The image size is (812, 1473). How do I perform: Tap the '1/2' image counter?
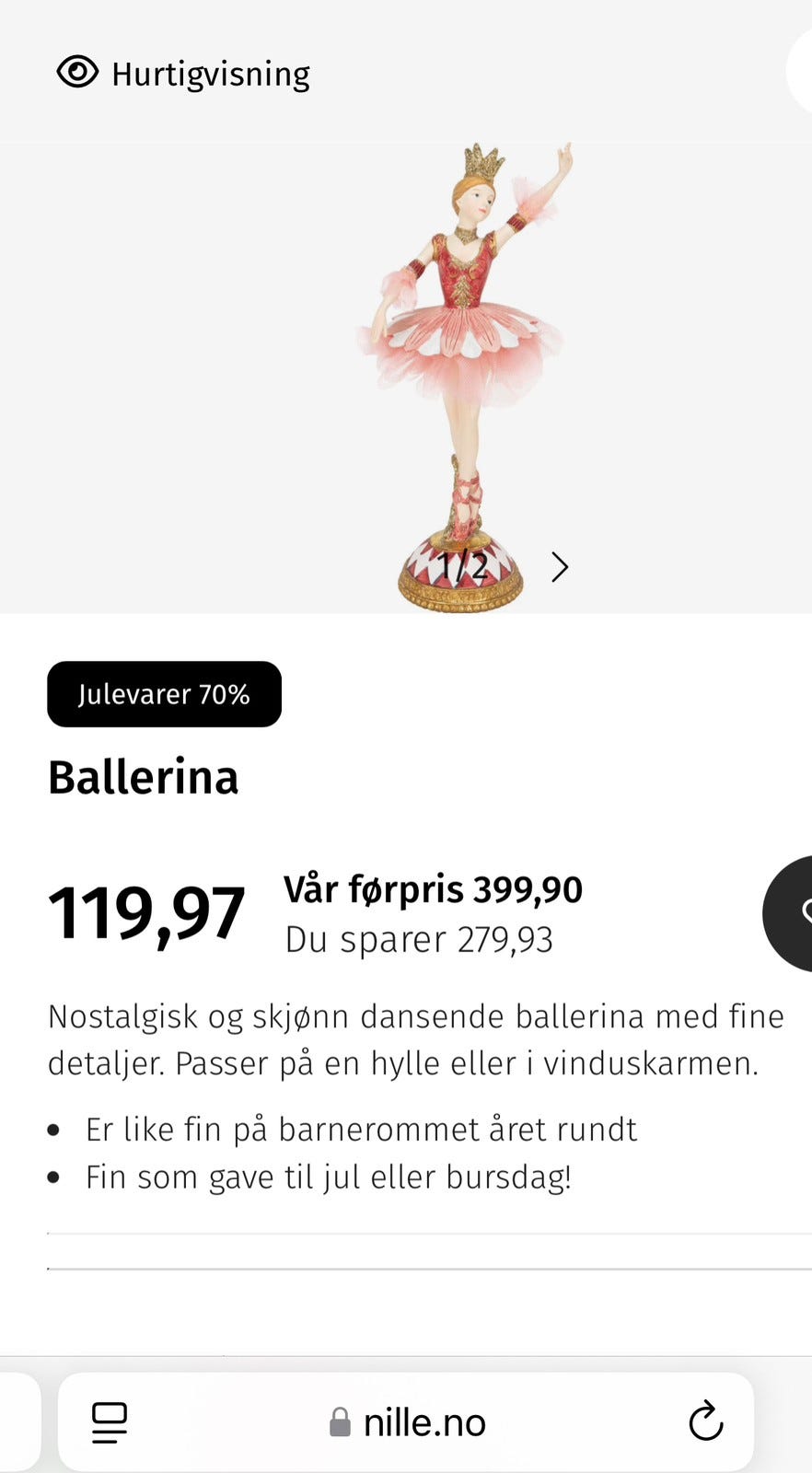pos(464,567)
